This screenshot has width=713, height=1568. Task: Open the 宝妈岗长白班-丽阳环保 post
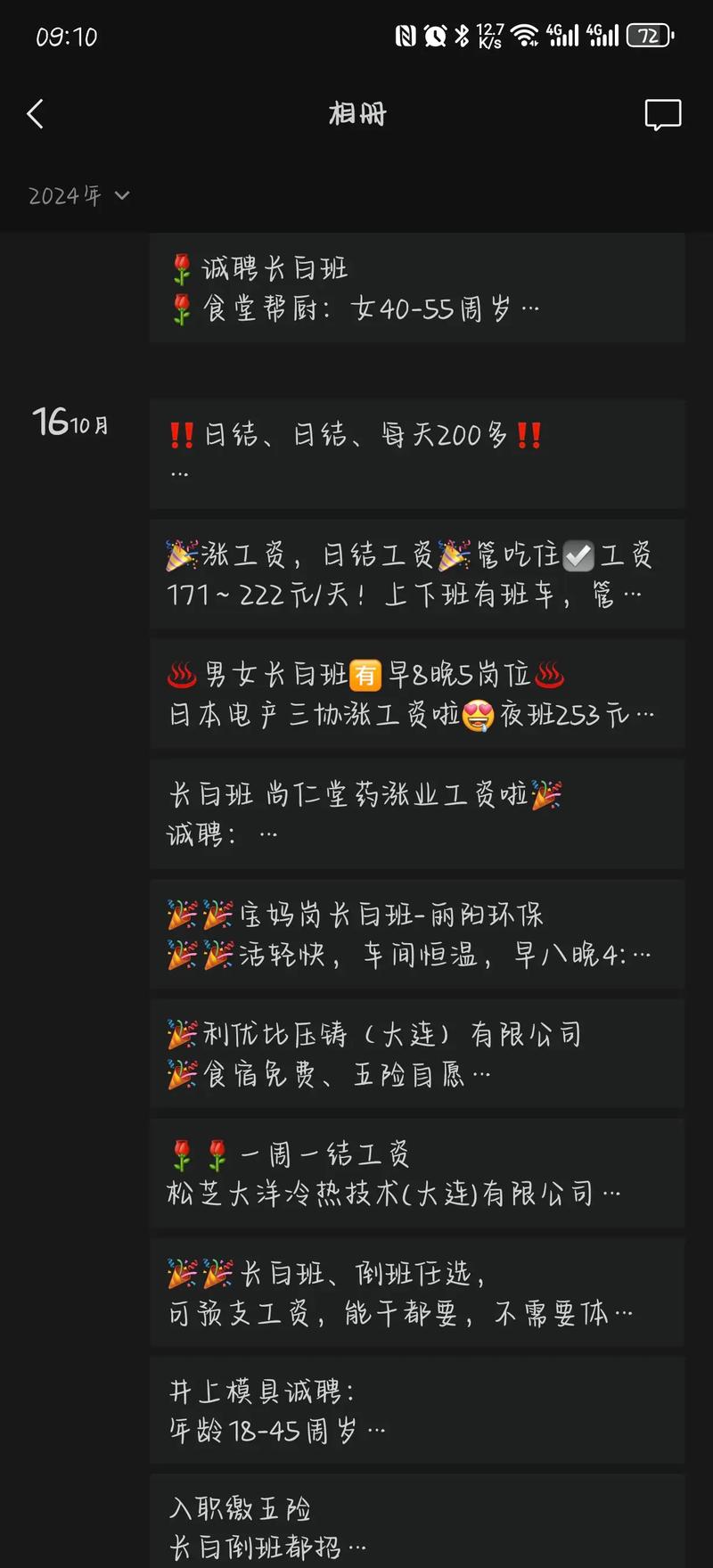point(416,933)
